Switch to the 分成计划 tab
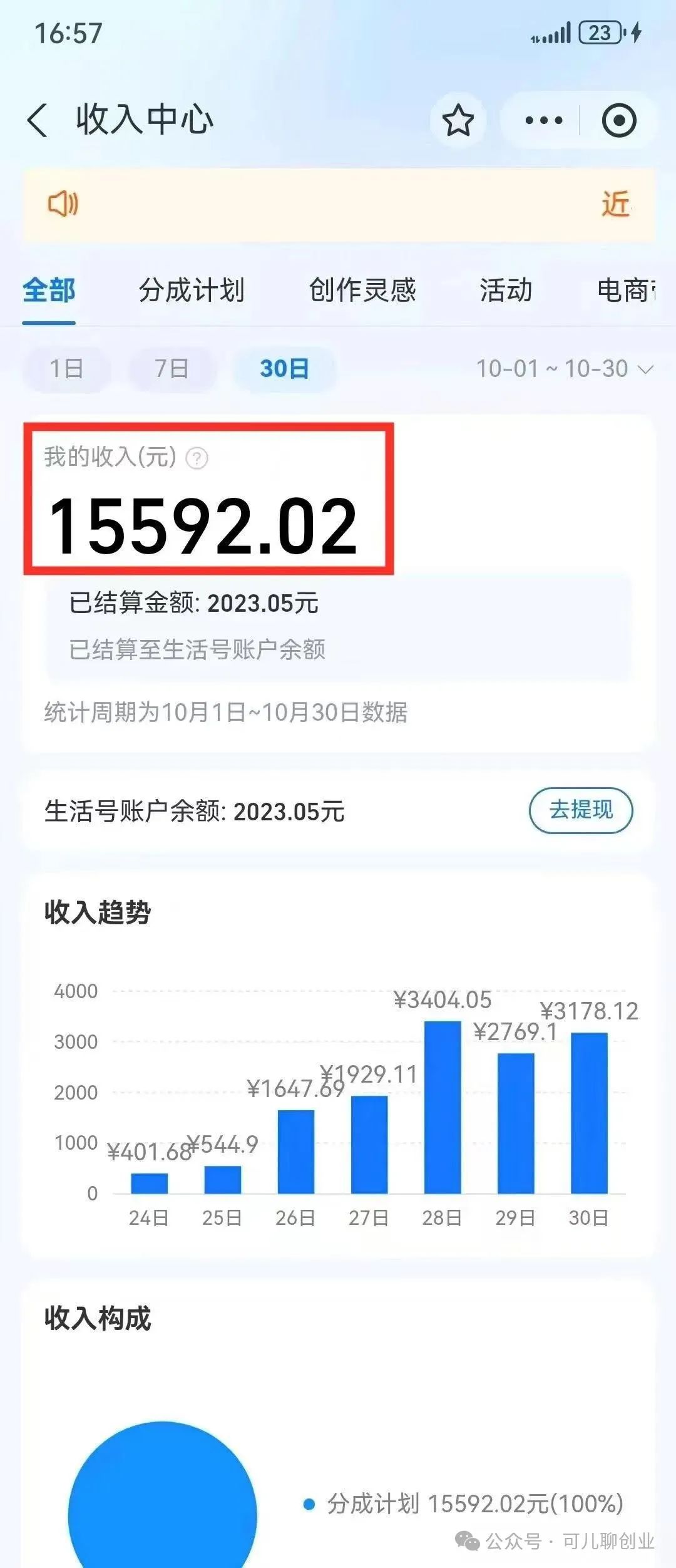This screenshot has width=676, height=1568. pos(192,291)
